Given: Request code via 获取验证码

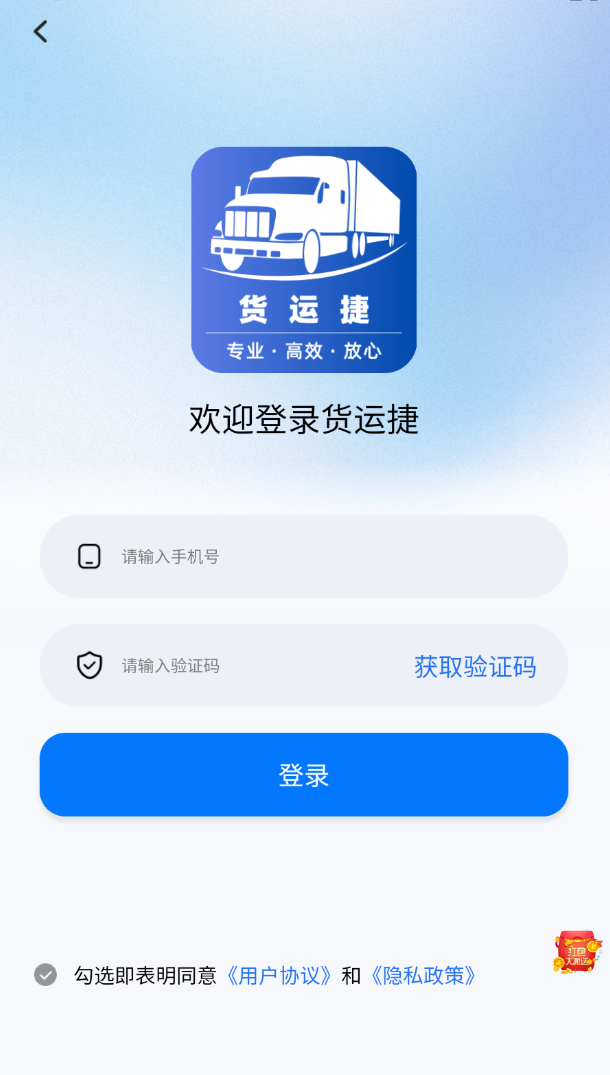Looking at the screenshot, I should point(475,667).
